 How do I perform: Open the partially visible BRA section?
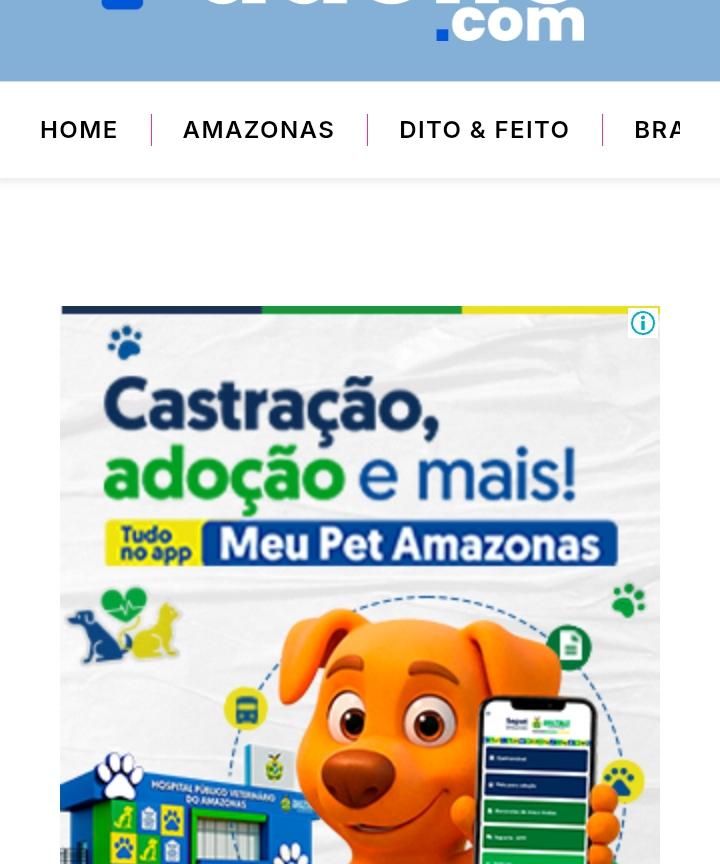point(657,130)
